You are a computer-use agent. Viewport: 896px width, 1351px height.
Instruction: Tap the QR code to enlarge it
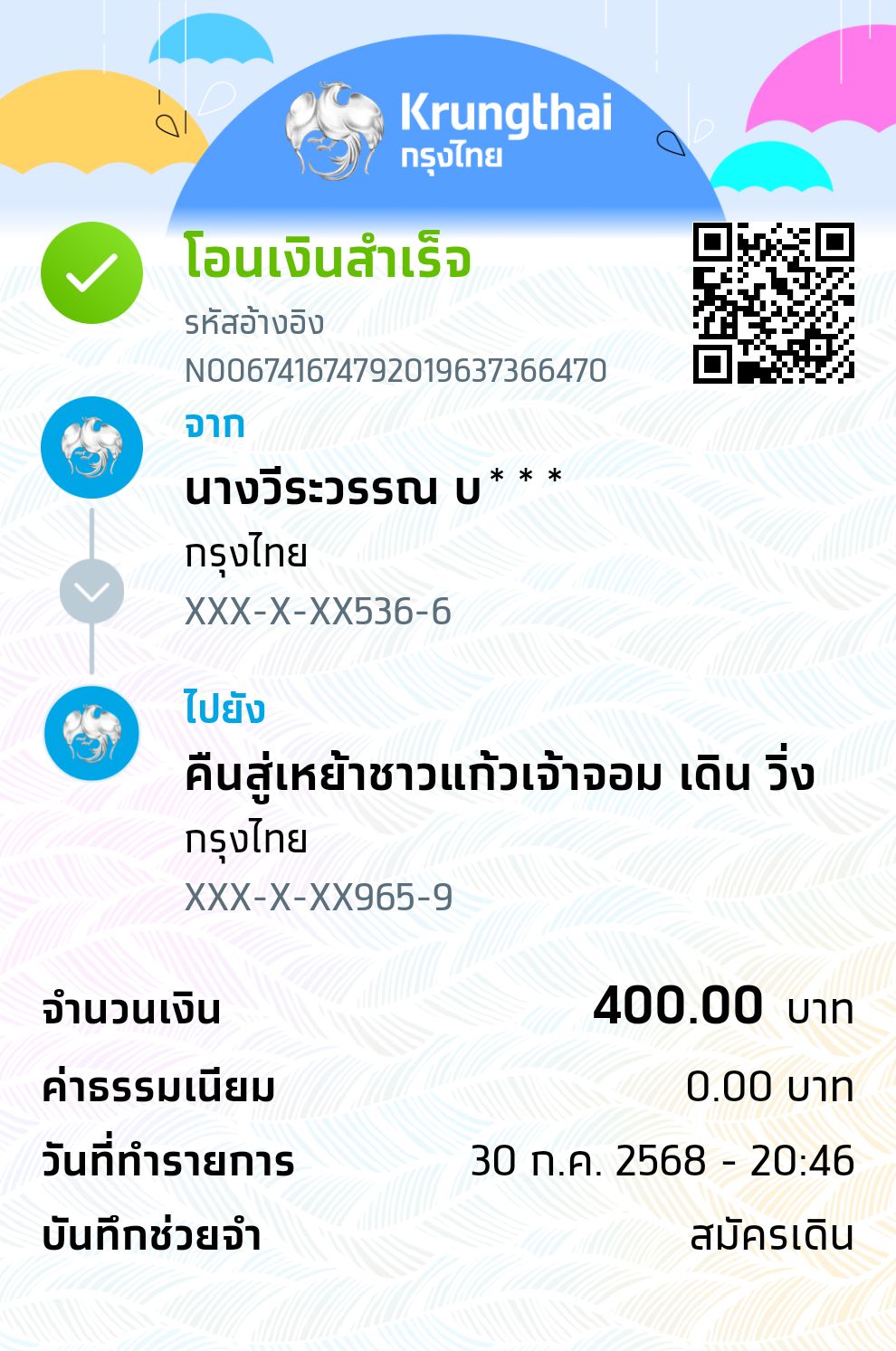[x=774, y=303]
